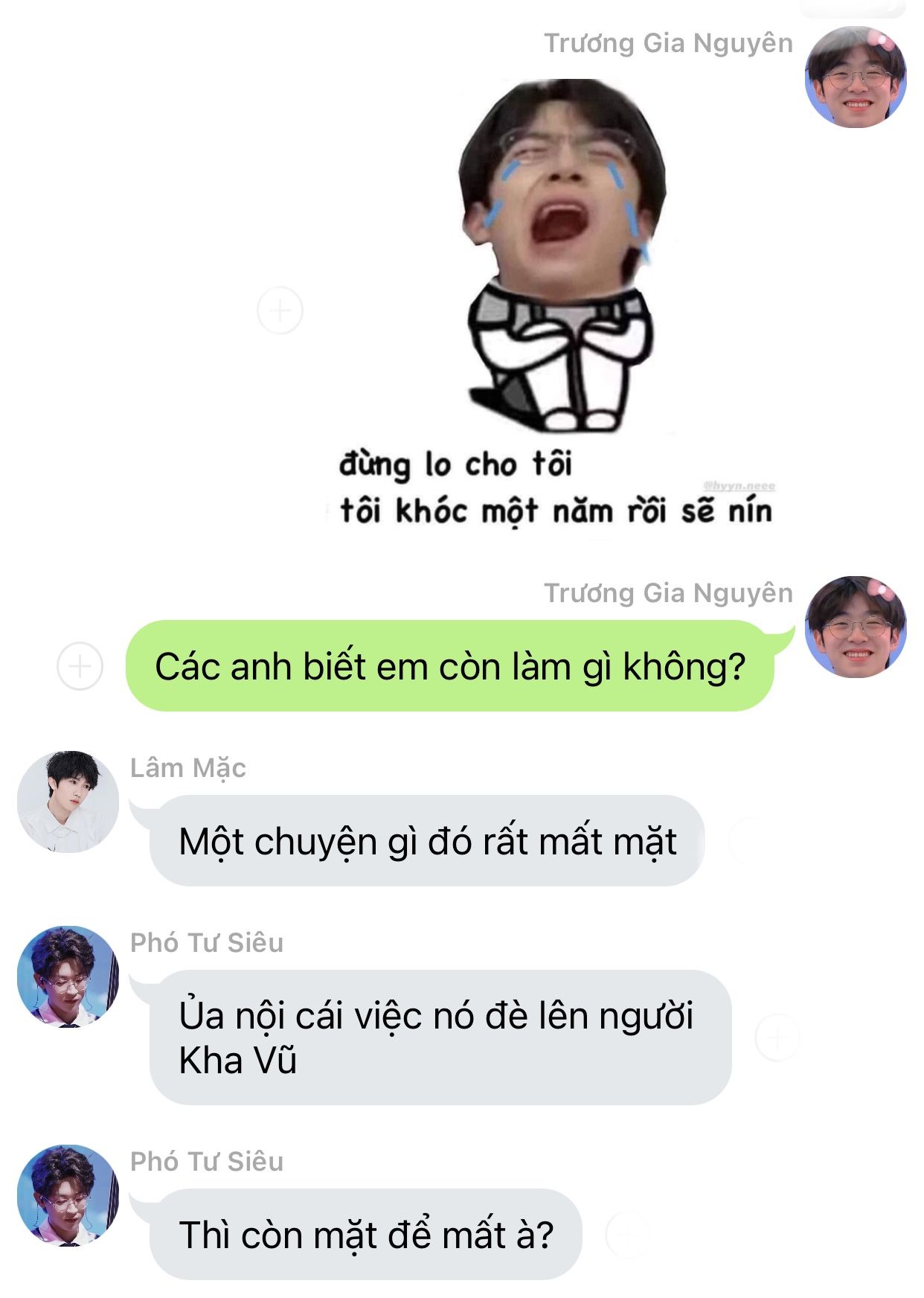Tap the plus icon beside the crying sticker
This screenshot has width=924, height=1298.
(280, 310)
